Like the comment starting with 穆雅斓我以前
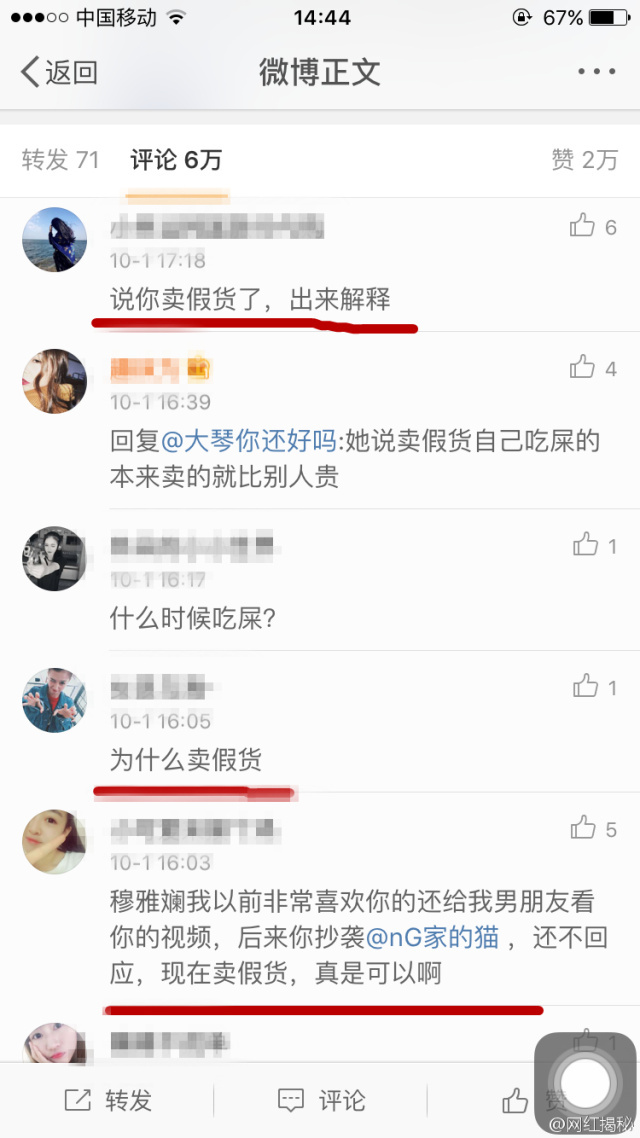This screenshot has height=1138, width=640. (583, 829)
